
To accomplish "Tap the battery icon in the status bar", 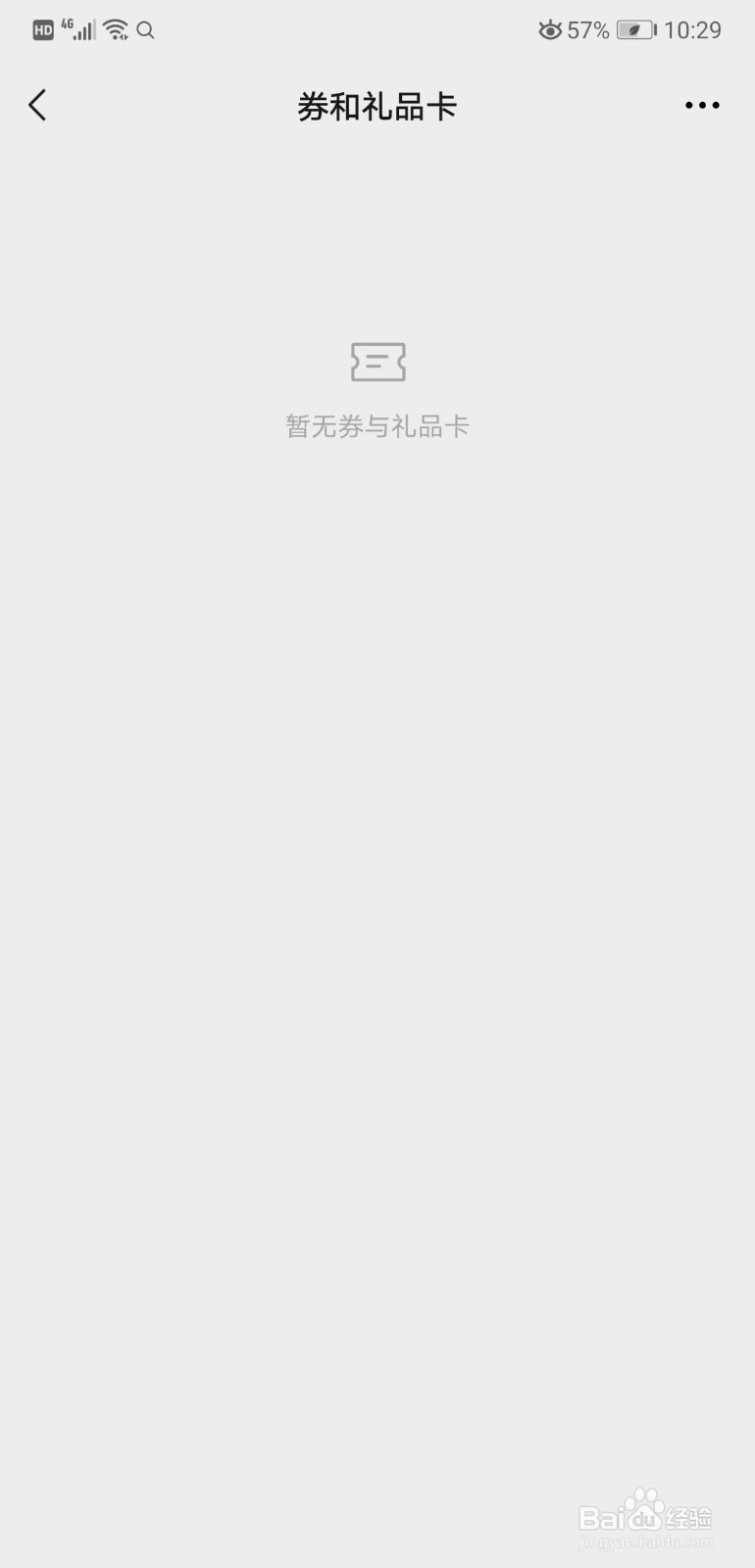I will tap(634, 30).
